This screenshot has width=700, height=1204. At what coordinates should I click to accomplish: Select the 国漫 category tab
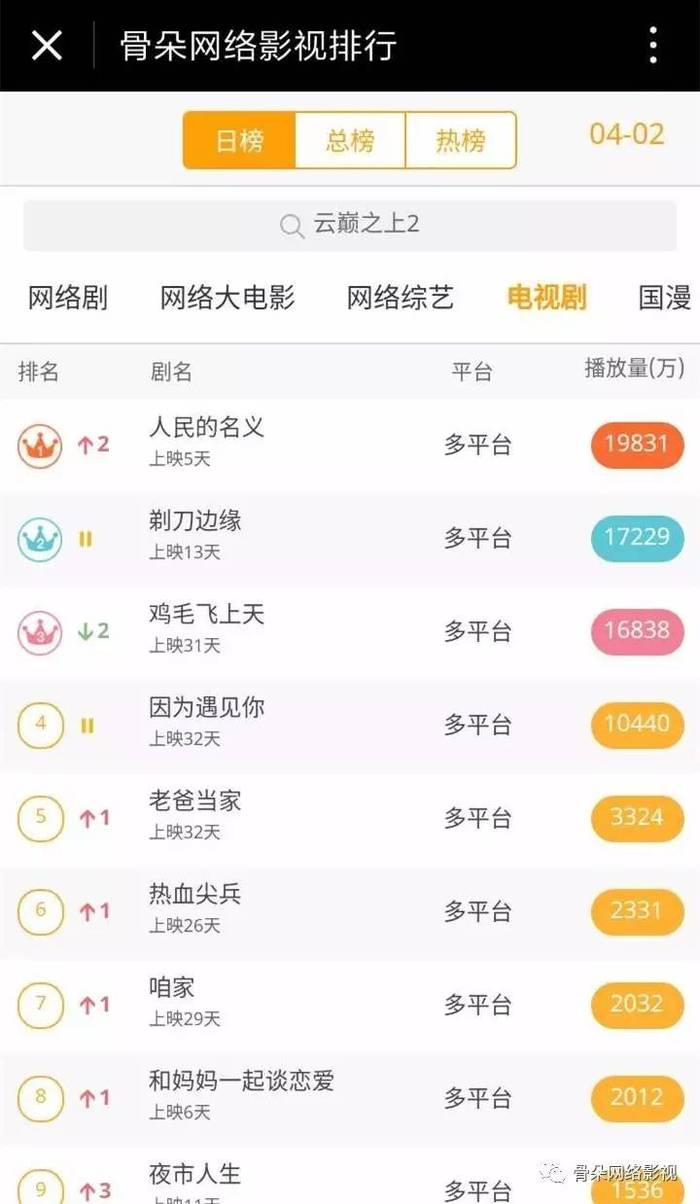pos(665,297)
